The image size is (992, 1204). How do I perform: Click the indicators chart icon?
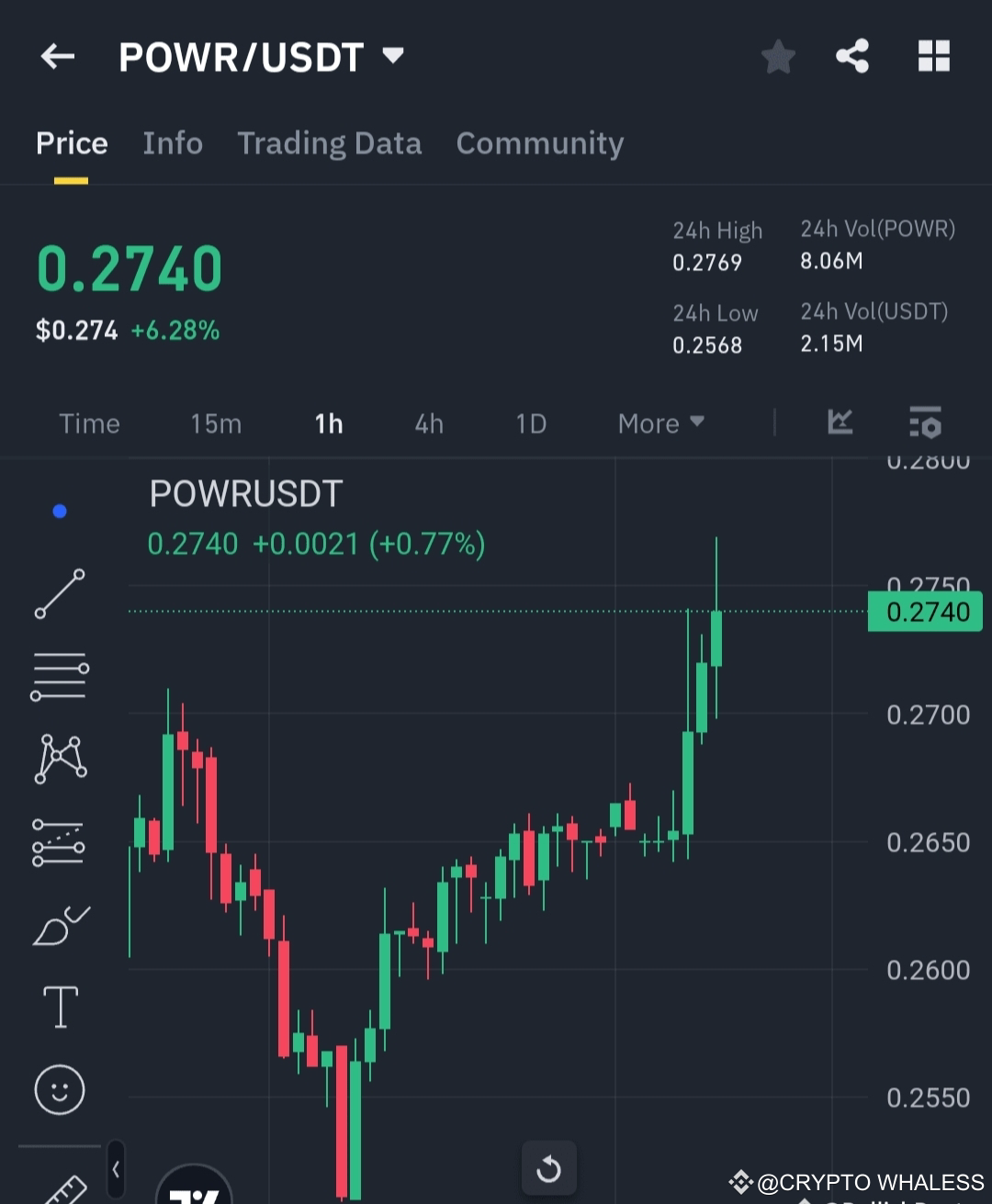tap(839, 423)
